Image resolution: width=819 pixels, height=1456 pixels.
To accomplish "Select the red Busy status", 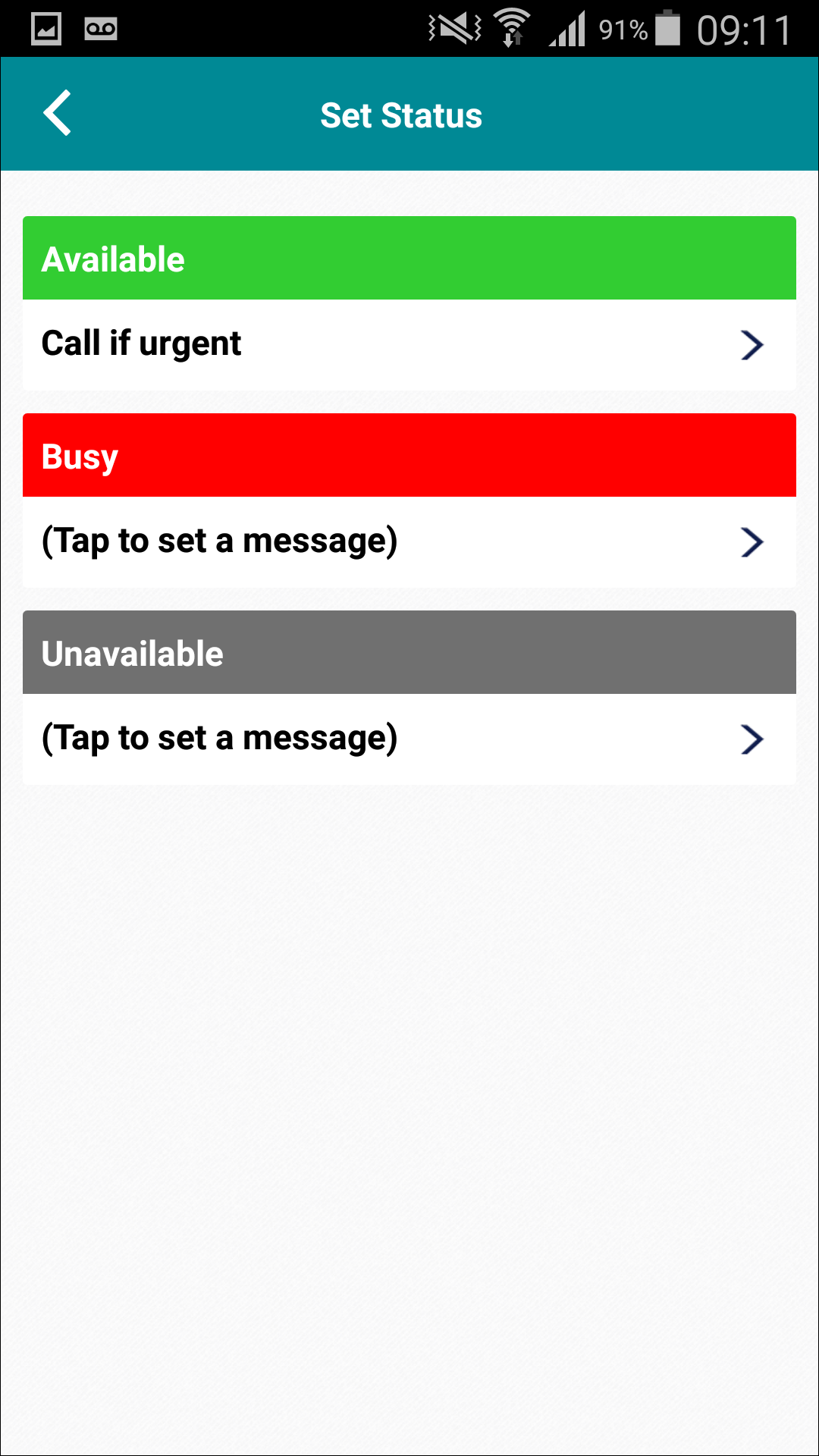I will 409,456.
